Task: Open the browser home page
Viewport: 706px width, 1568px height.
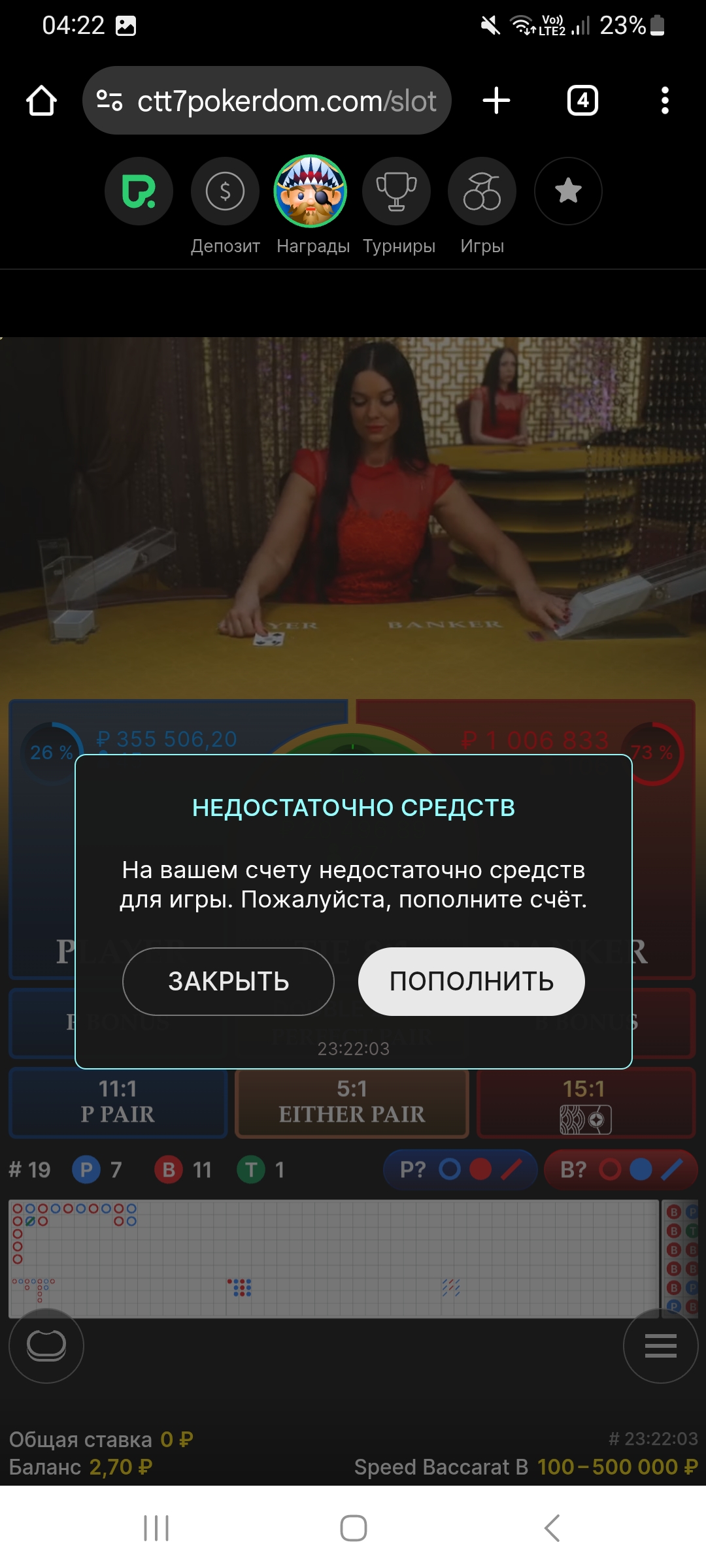Action: click(x=41, y=101)
